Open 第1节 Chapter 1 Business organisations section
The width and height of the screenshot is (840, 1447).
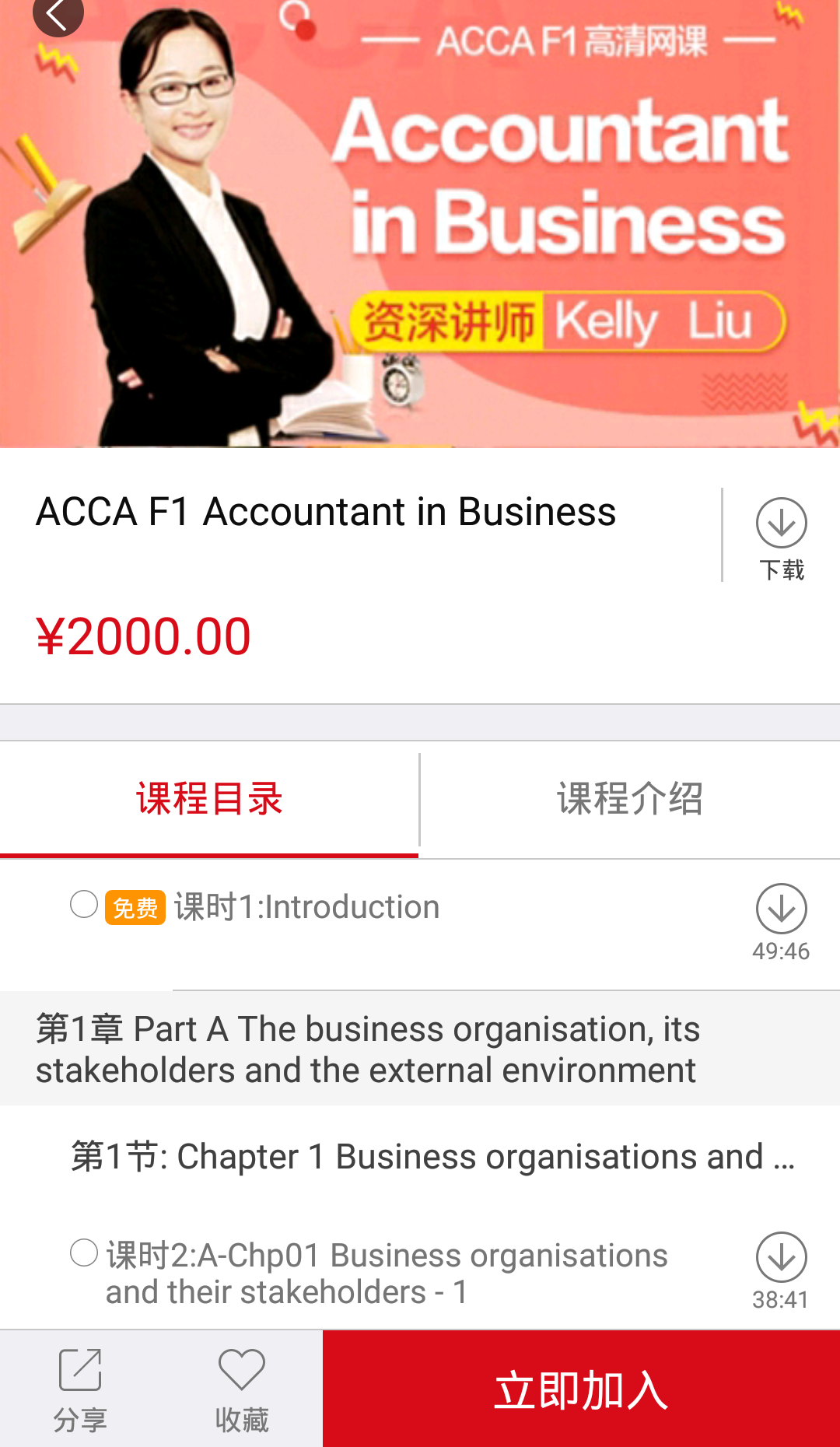432,1157
